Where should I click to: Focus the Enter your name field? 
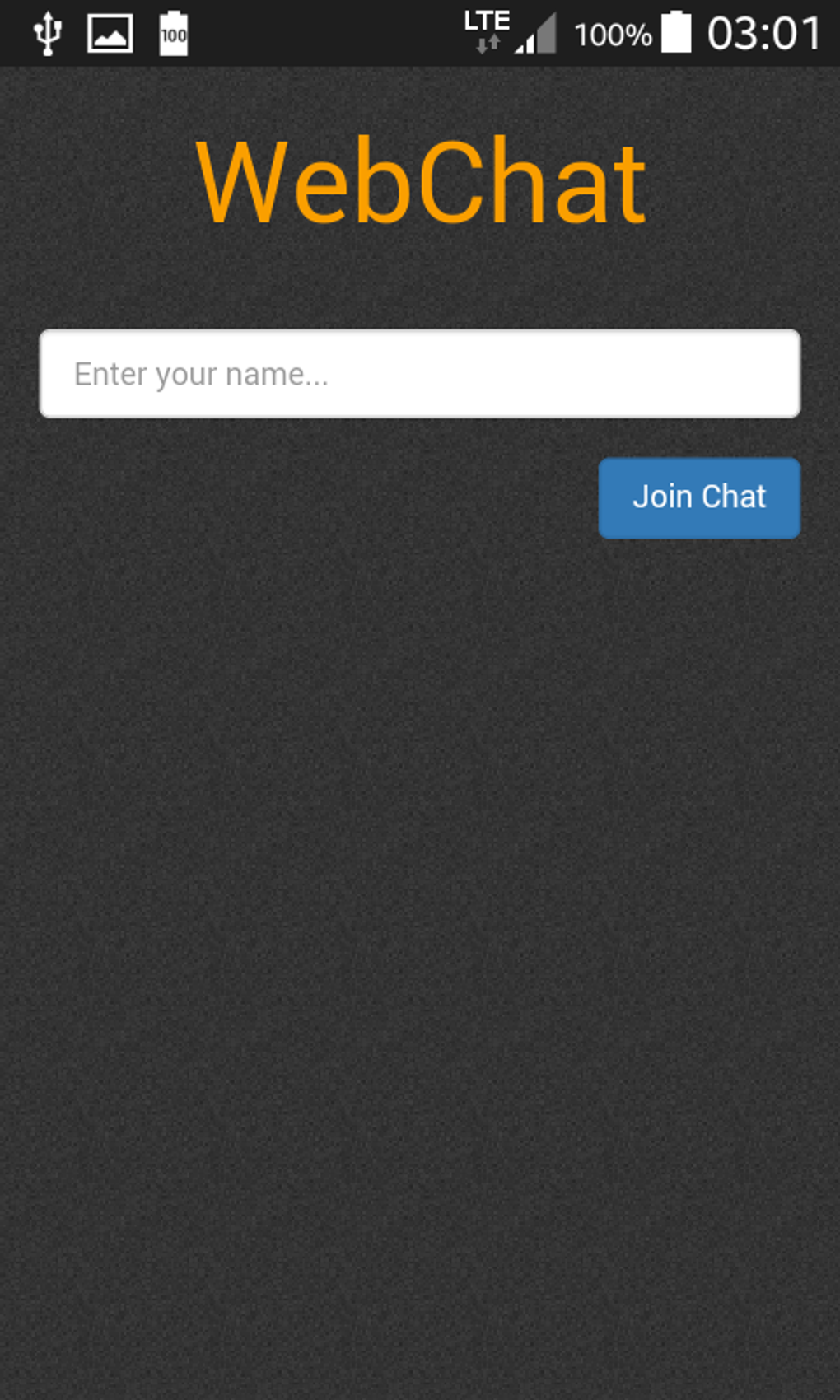(x=419, y=374)
